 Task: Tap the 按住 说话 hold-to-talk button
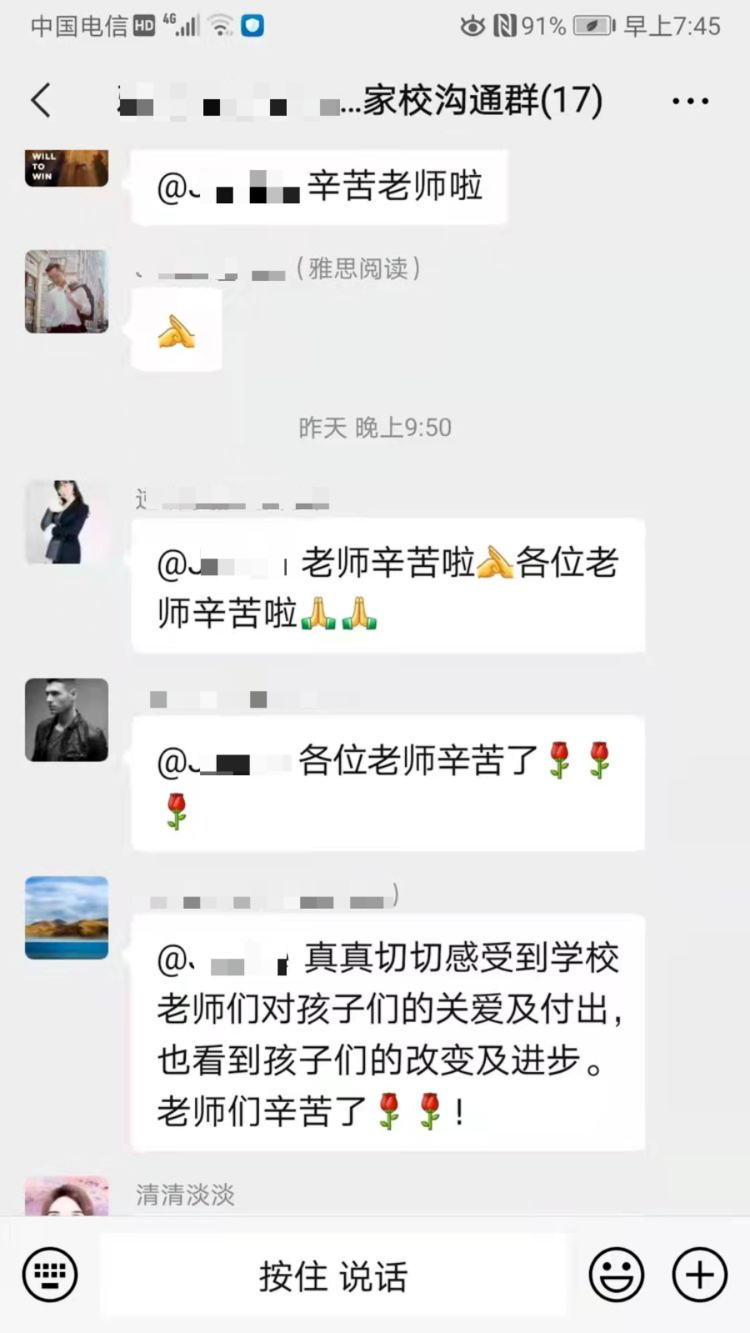pos(333,1276)
